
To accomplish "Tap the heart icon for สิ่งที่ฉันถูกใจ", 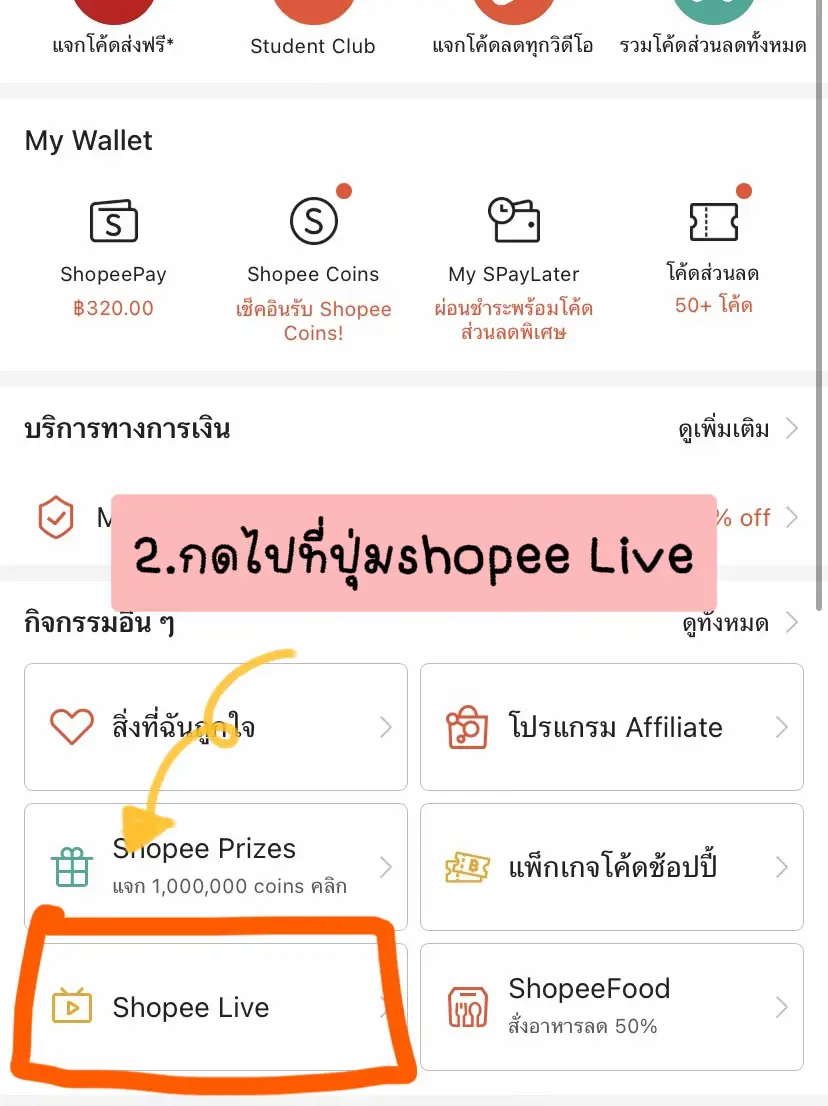I will click(71, 727).
